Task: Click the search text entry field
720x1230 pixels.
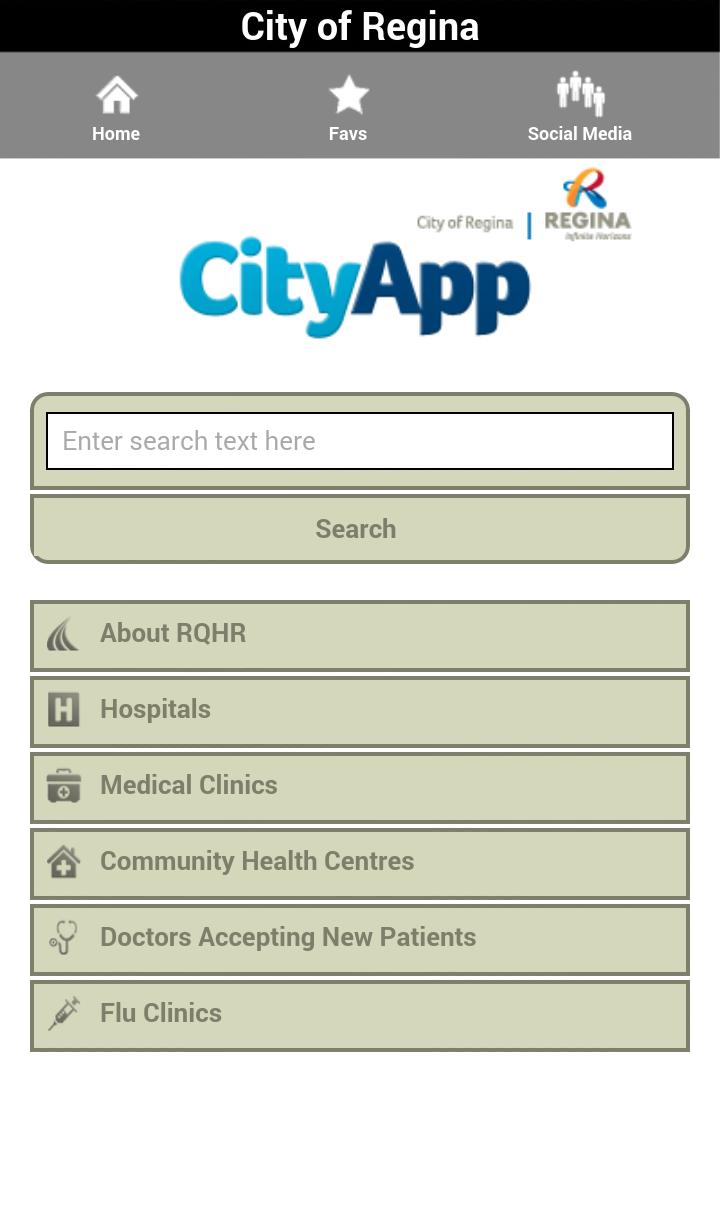Action: [x=360, y=440]
